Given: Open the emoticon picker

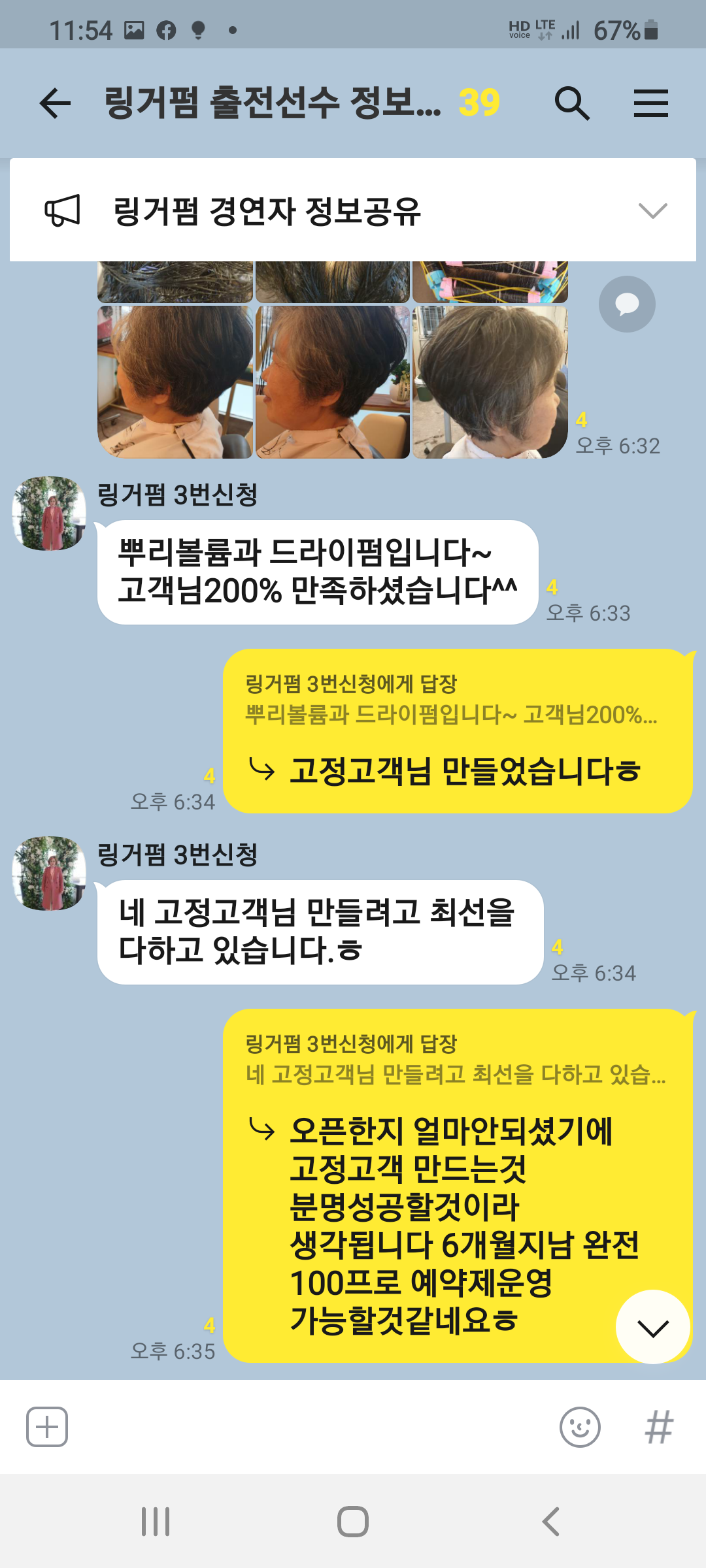Looking at the screenshot, I should pyautogui.click(x=580, y=1427).
